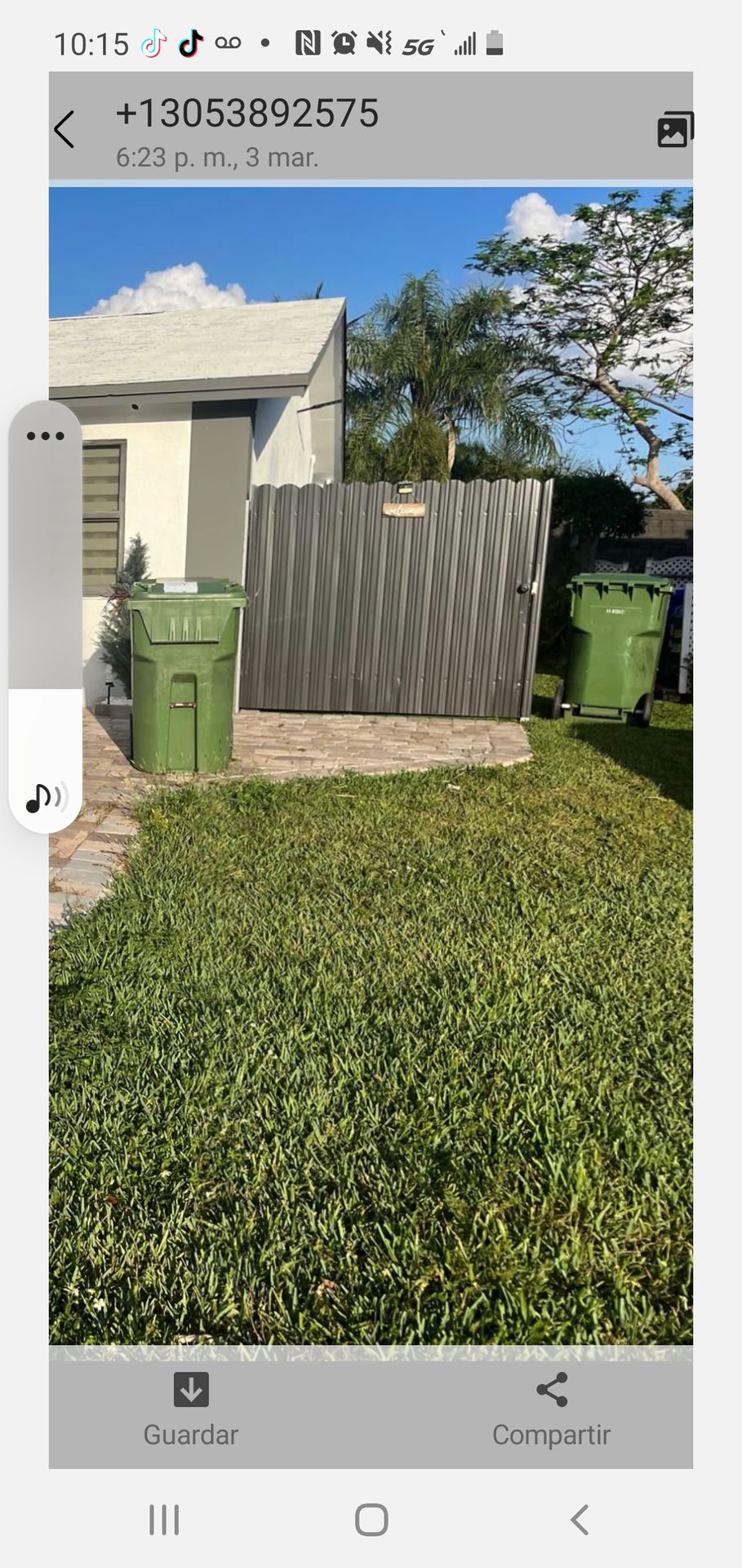Open recent apps from navigation bar

(x=164, y=1520)
